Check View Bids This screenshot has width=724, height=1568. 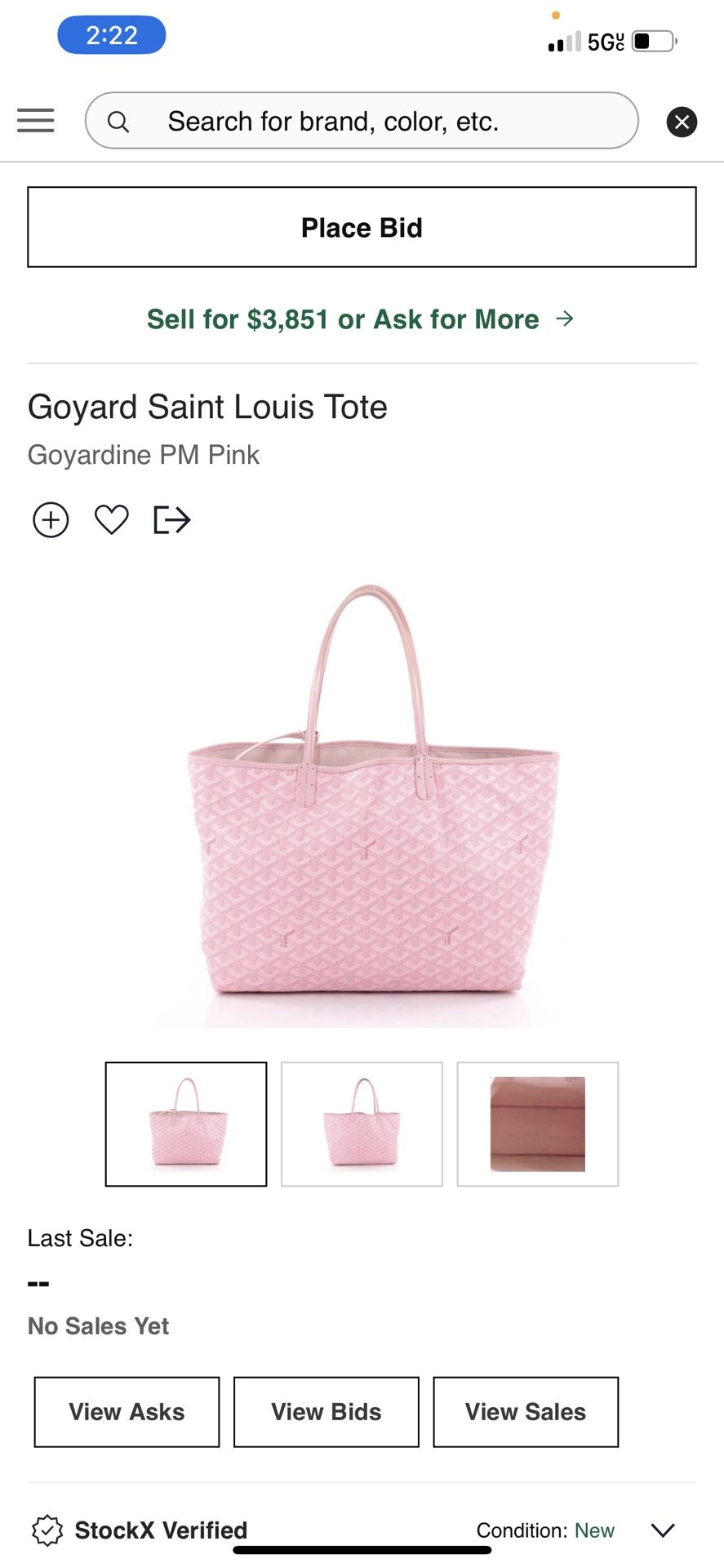[x=326, y=1412]
